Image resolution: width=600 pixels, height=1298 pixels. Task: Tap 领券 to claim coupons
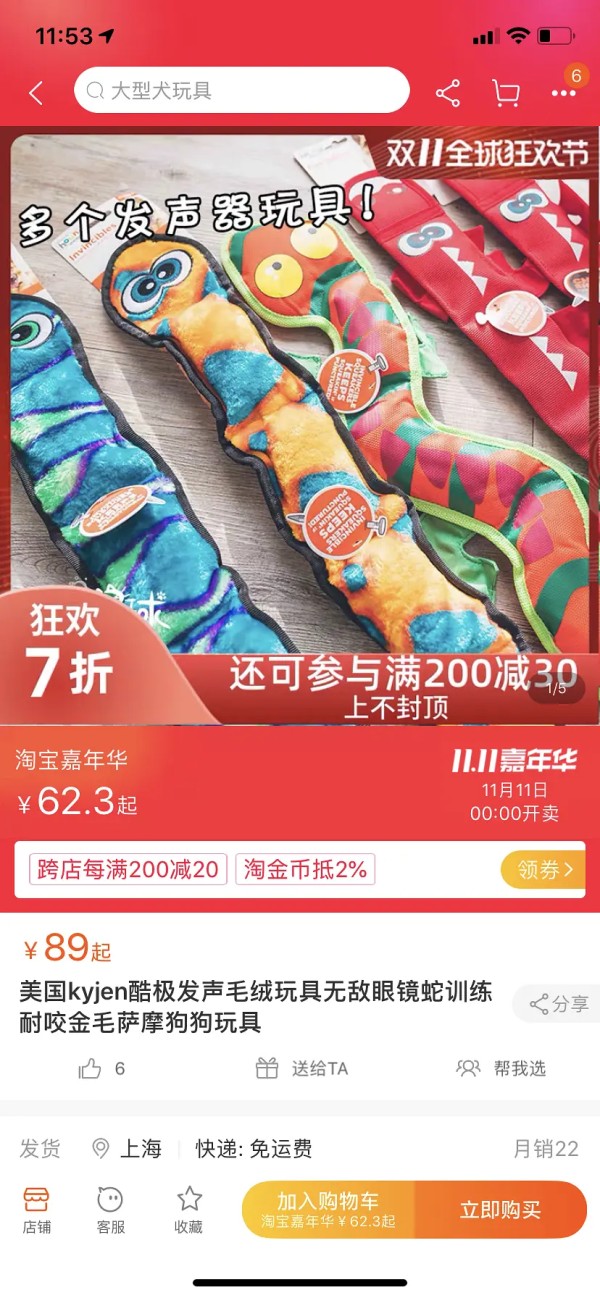click(x=545, y=870)
